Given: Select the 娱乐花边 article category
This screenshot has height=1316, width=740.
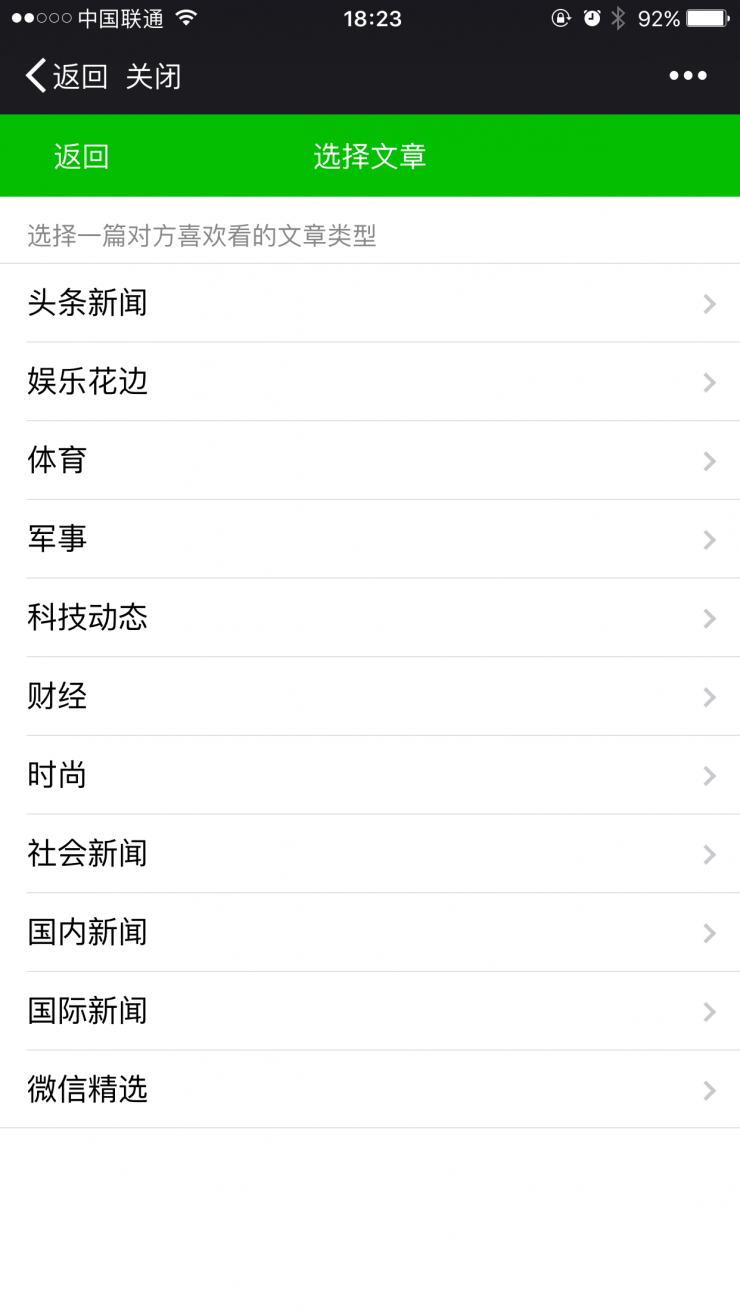Looking at the screenshot, I should tap(370, 383).
